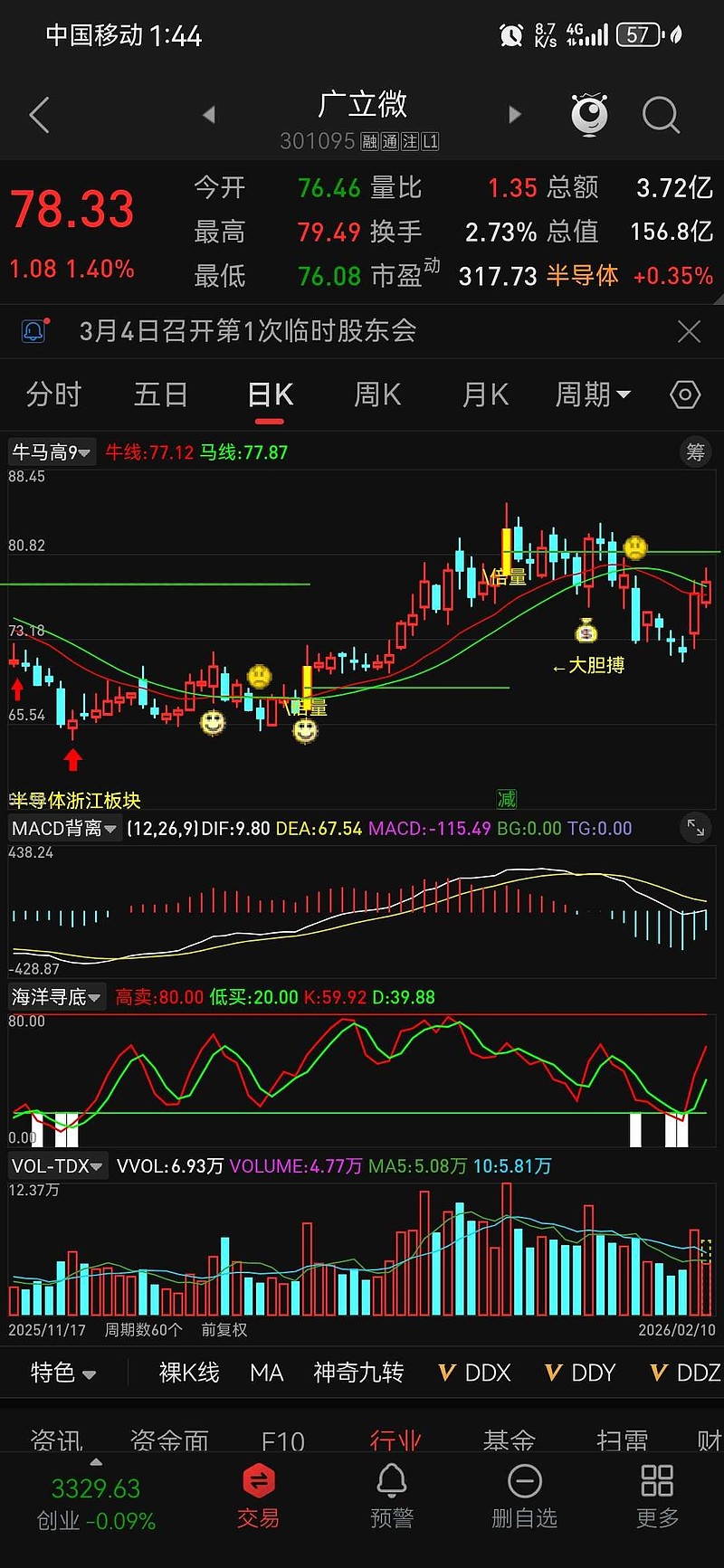Image resolution: width=724 pixels, height=1568 pixels.
Task: Toggle the DDY indicator
Action: pyautogui.click(x=579, y=1373)
